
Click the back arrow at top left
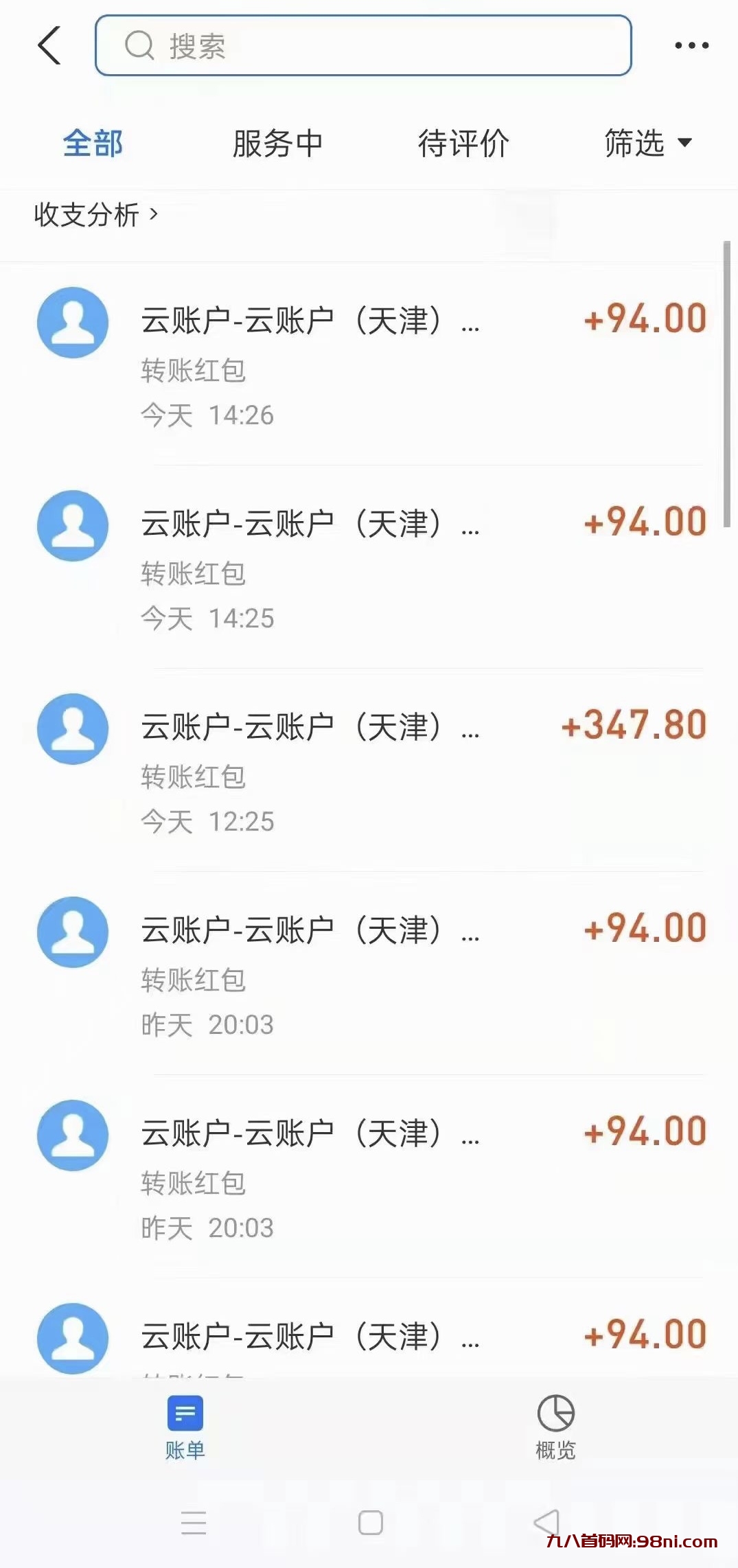(49, 45)
